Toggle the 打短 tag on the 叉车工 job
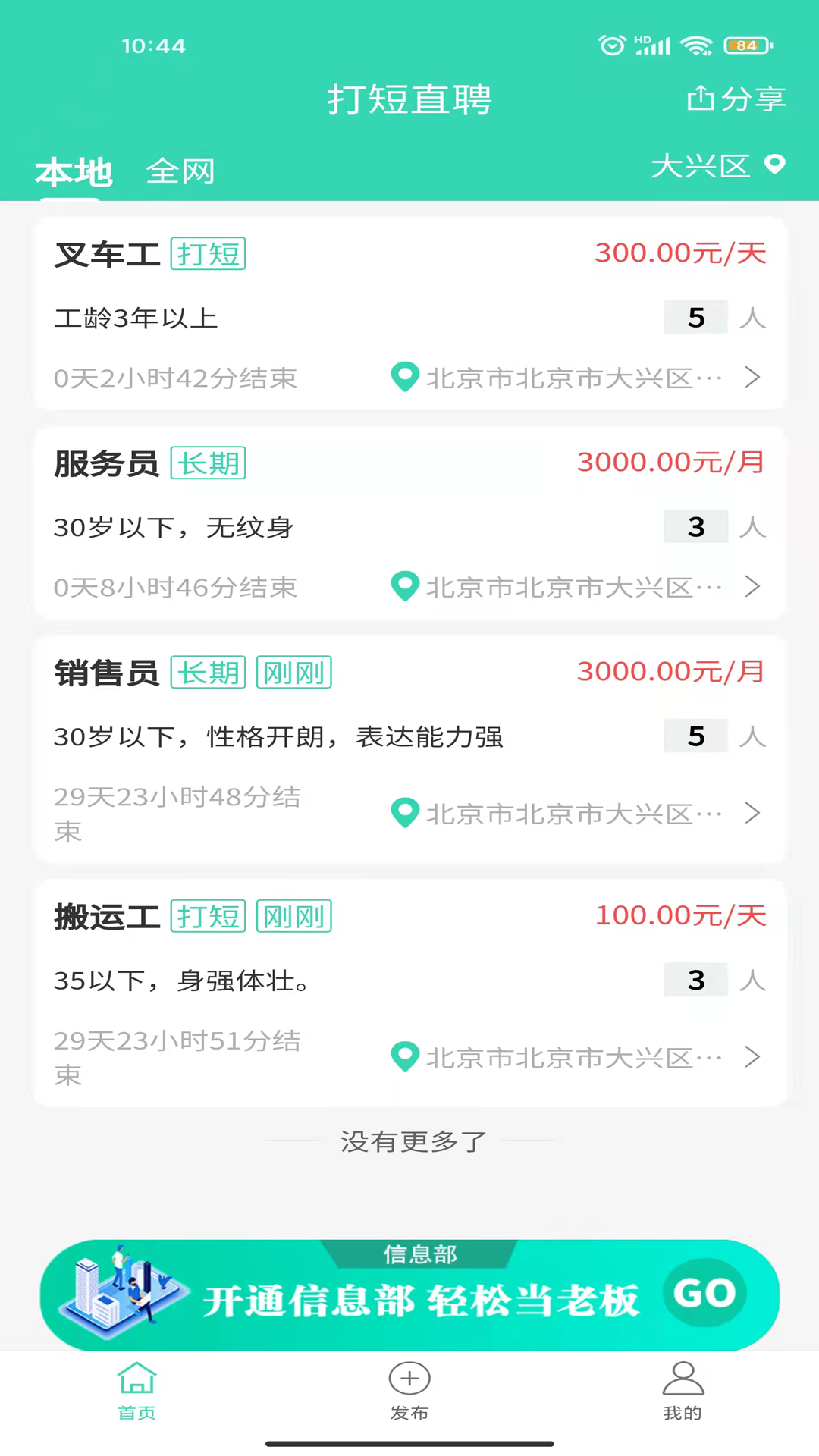The width and height of the screenshot is (819, 1456). (208, 254)
